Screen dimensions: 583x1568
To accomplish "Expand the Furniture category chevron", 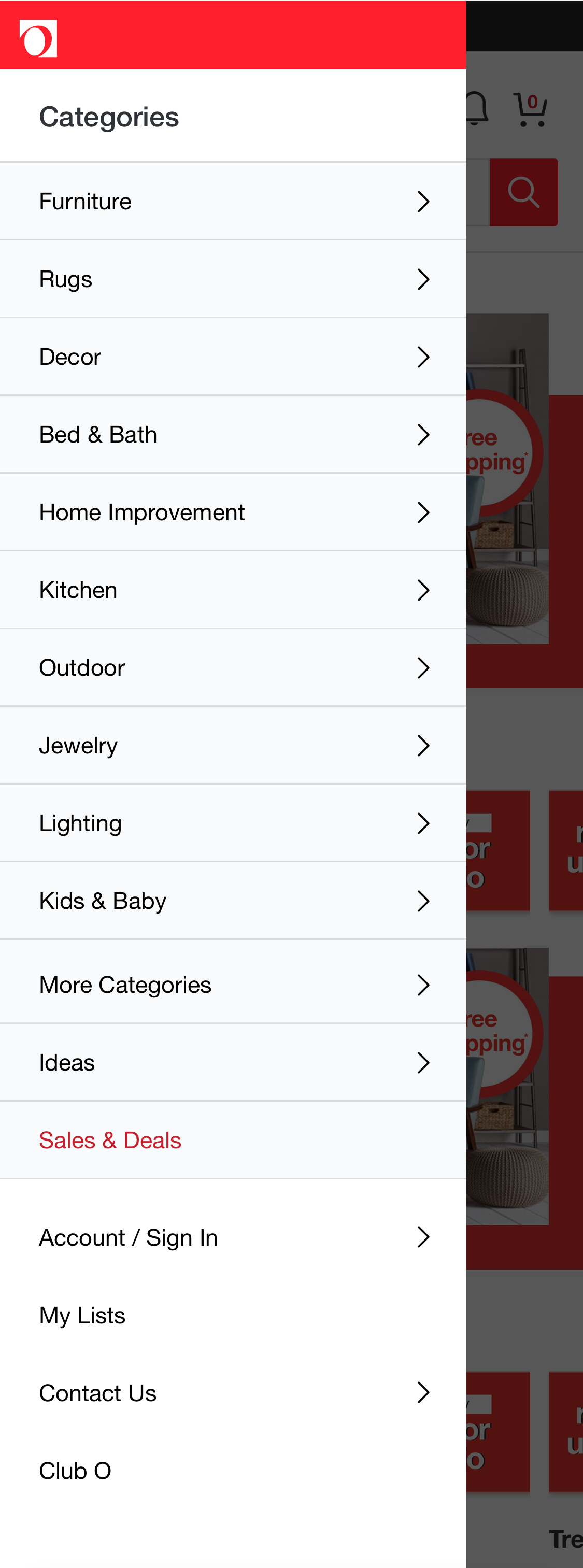I will click(423, 202).
